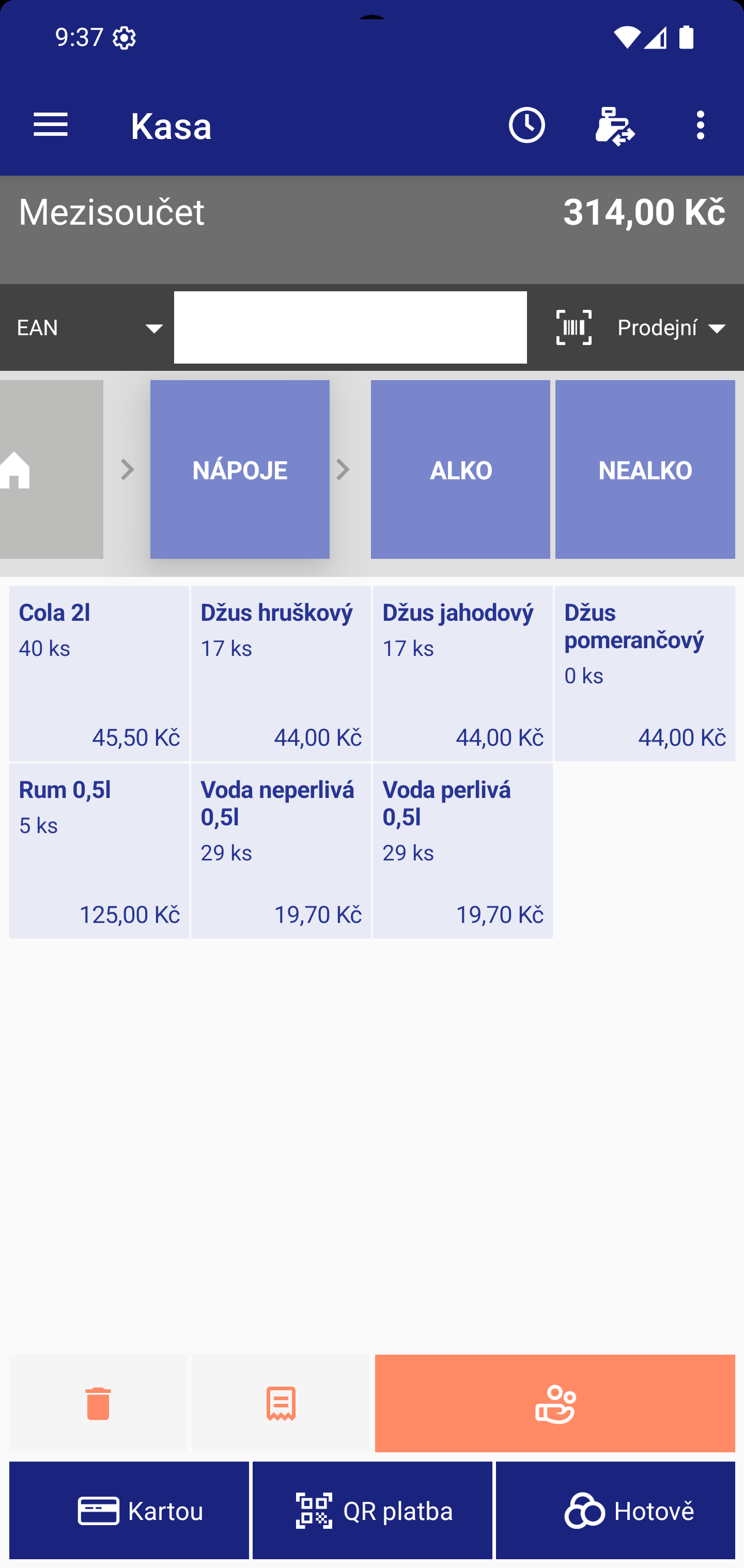This screenshot has height=1568, width=744.
Task: Delete the order with the trash button
Action: pyautogui.click(x=98, y=1403)
